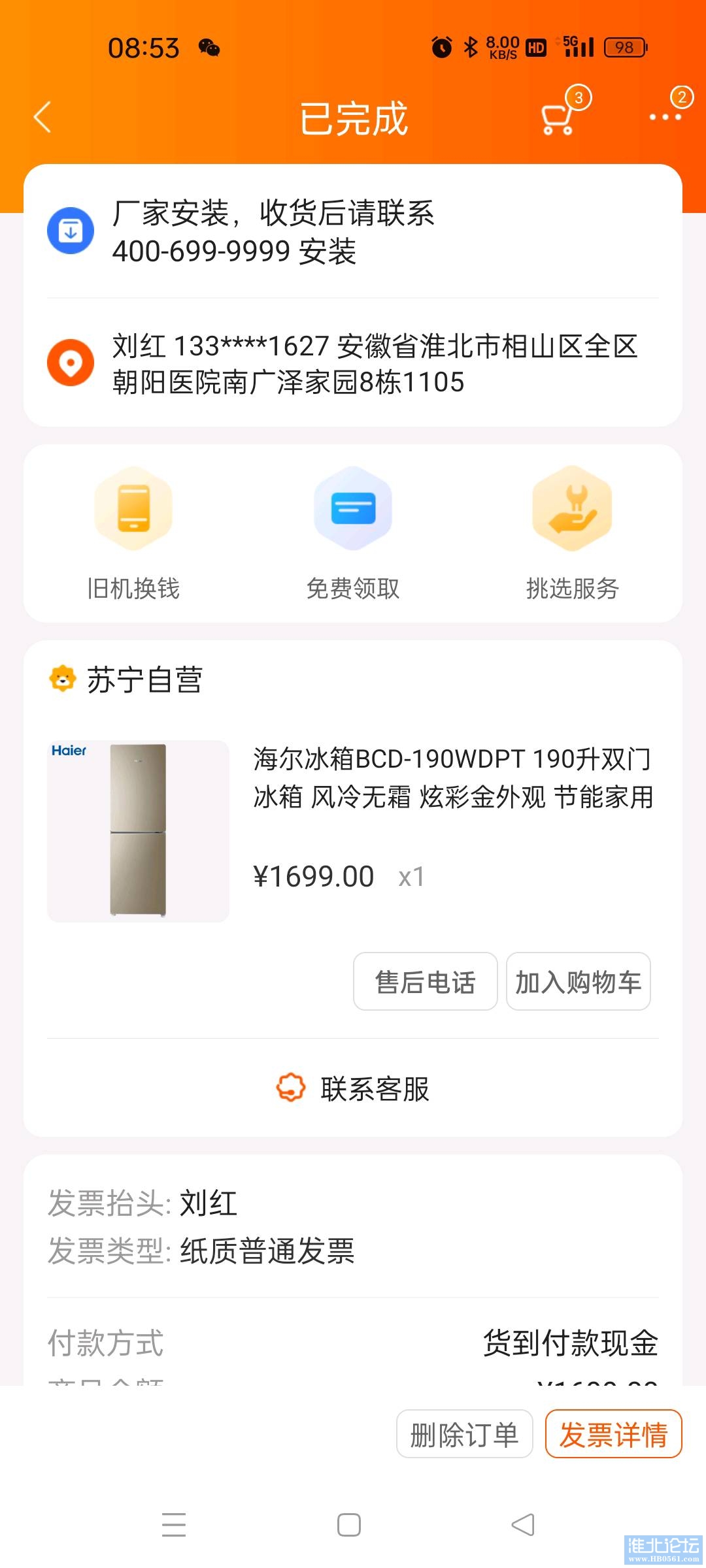Viewport: 706px width, 1568px height.
Task: Open the shopping cart icon
Action: point(558,119)
